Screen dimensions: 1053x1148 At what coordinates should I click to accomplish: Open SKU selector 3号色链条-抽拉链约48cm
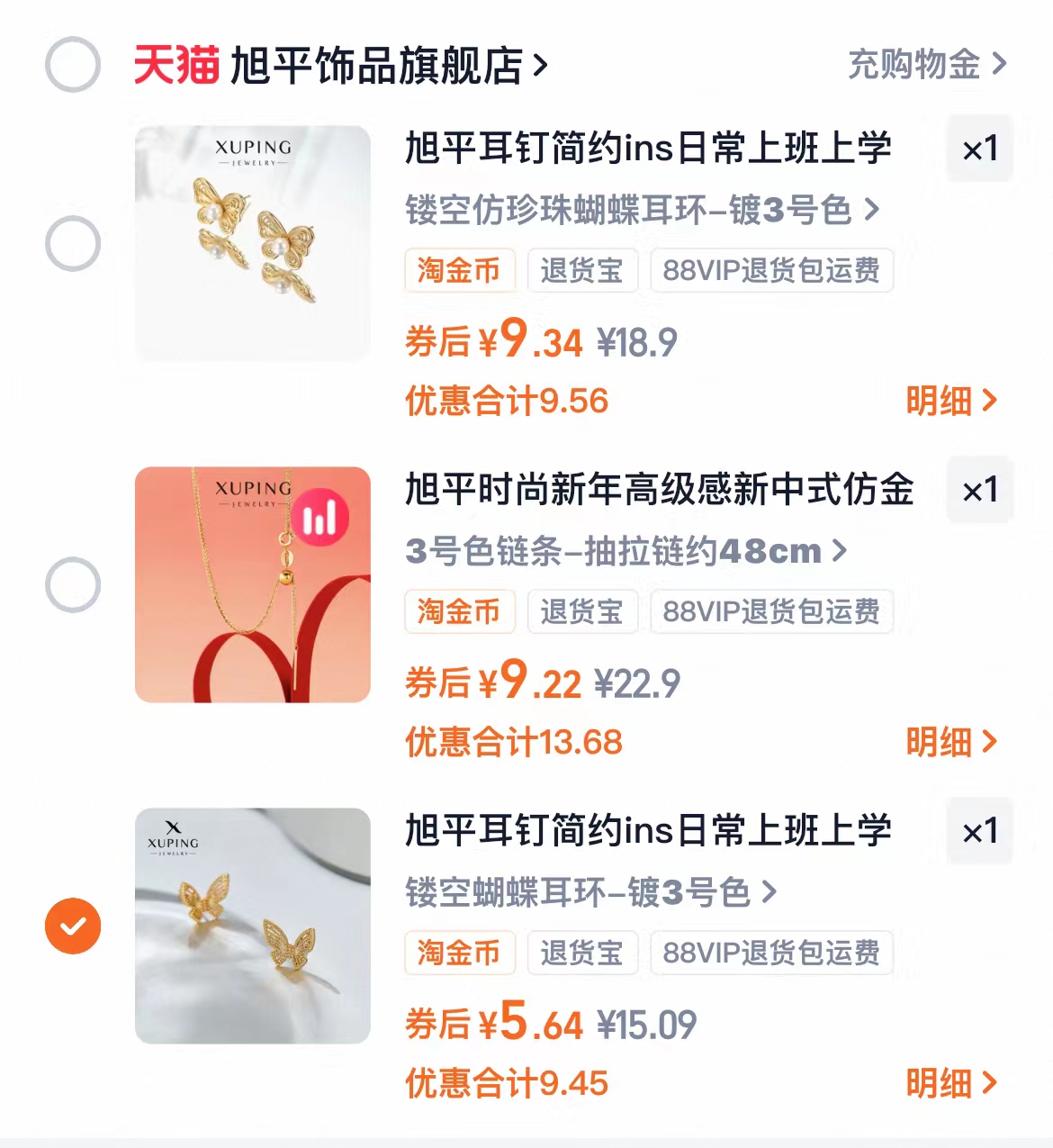625,553
